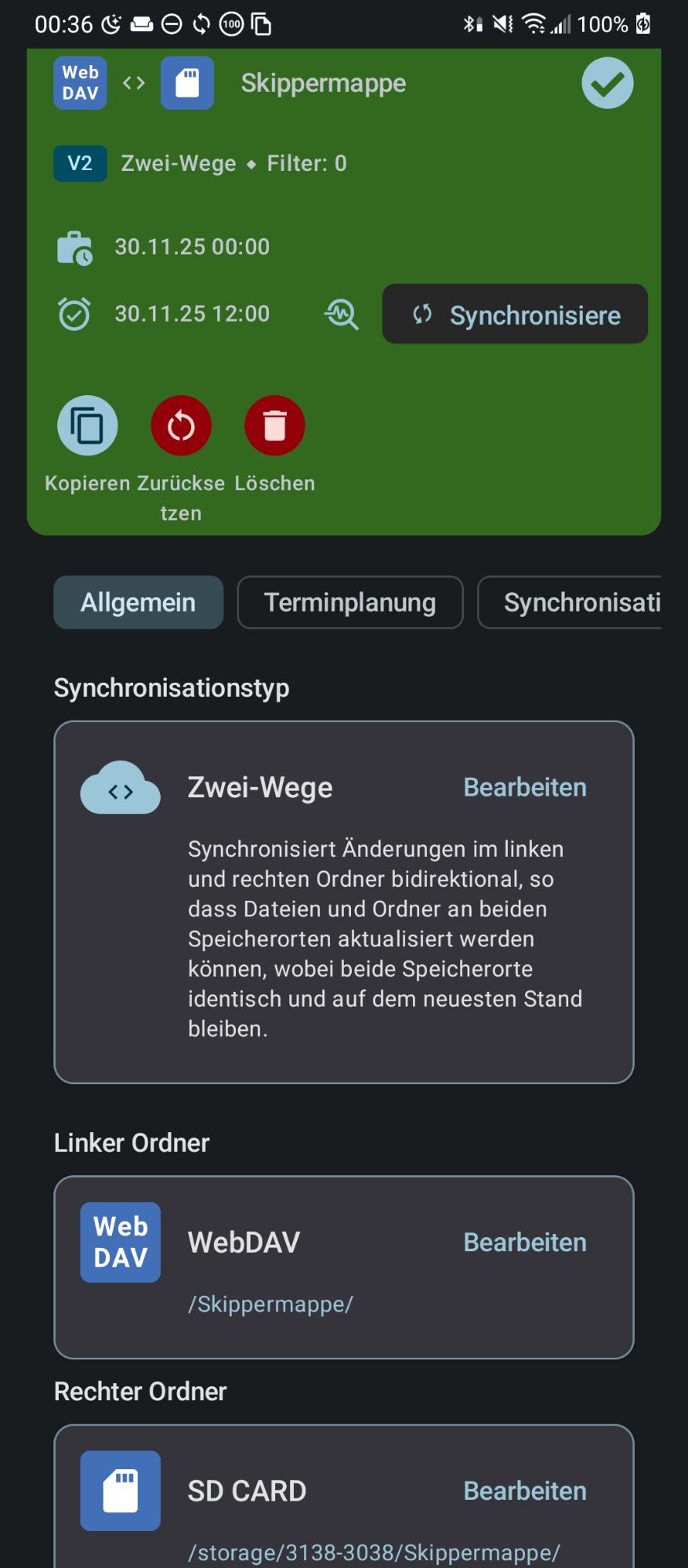This screenshot has height=1568, width=688.
Task: Reset the folder pair with Zurücksetzen
Action: 181,426
